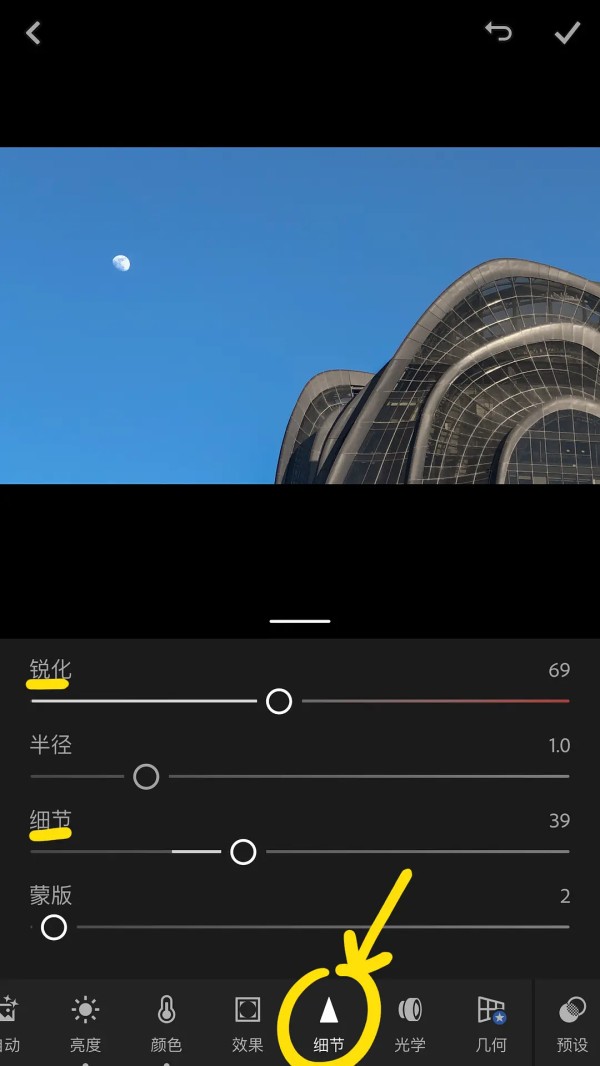Go back using the top-left arrow
Screen dimensions: 600x1066
click(x=33, y=33)
